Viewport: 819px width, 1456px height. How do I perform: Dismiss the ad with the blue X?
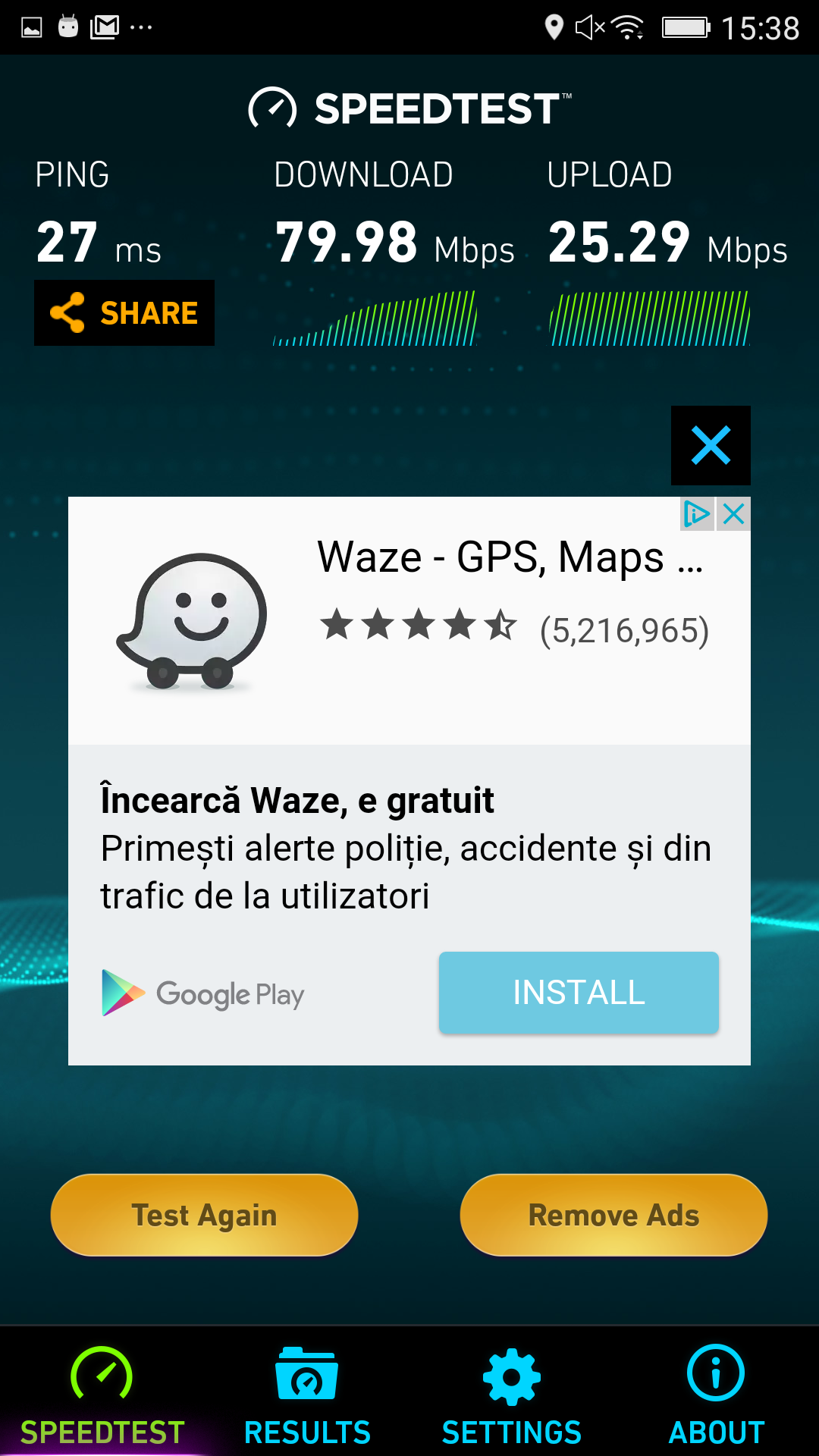click(711, 445)
